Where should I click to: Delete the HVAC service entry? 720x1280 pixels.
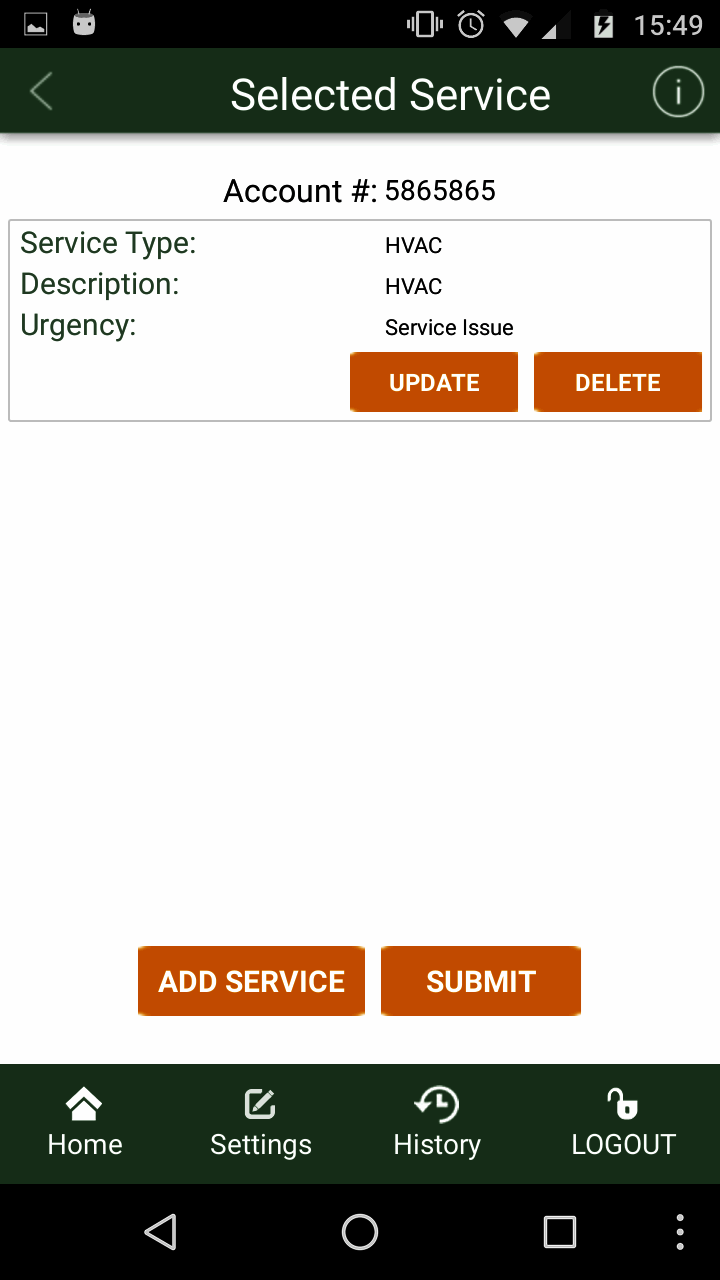(617, 382)
